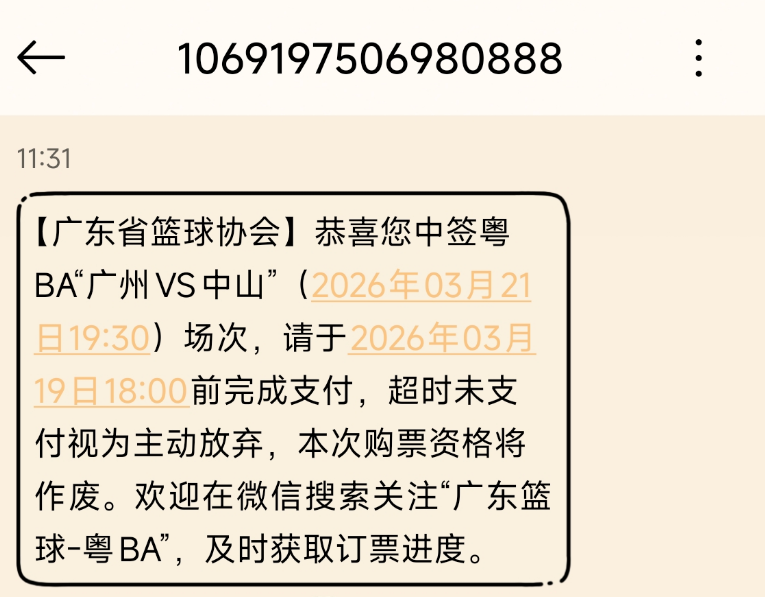765x597 pixels.
Task: Tap the match date link 2026年03月21日19:30
Action: (x=420, y=288)
